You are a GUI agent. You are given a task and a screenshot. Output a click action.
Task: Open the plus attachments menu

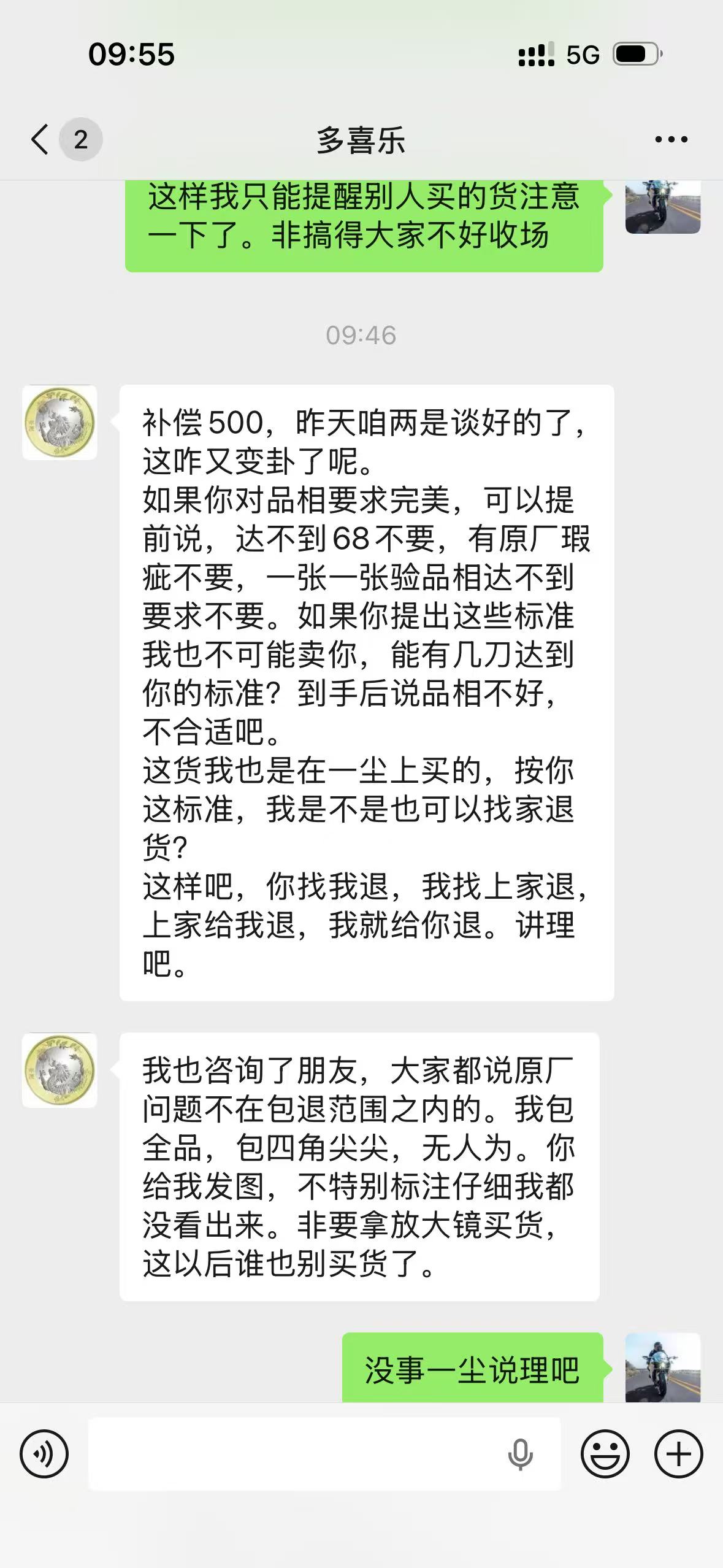click(x=678, y=1453)
